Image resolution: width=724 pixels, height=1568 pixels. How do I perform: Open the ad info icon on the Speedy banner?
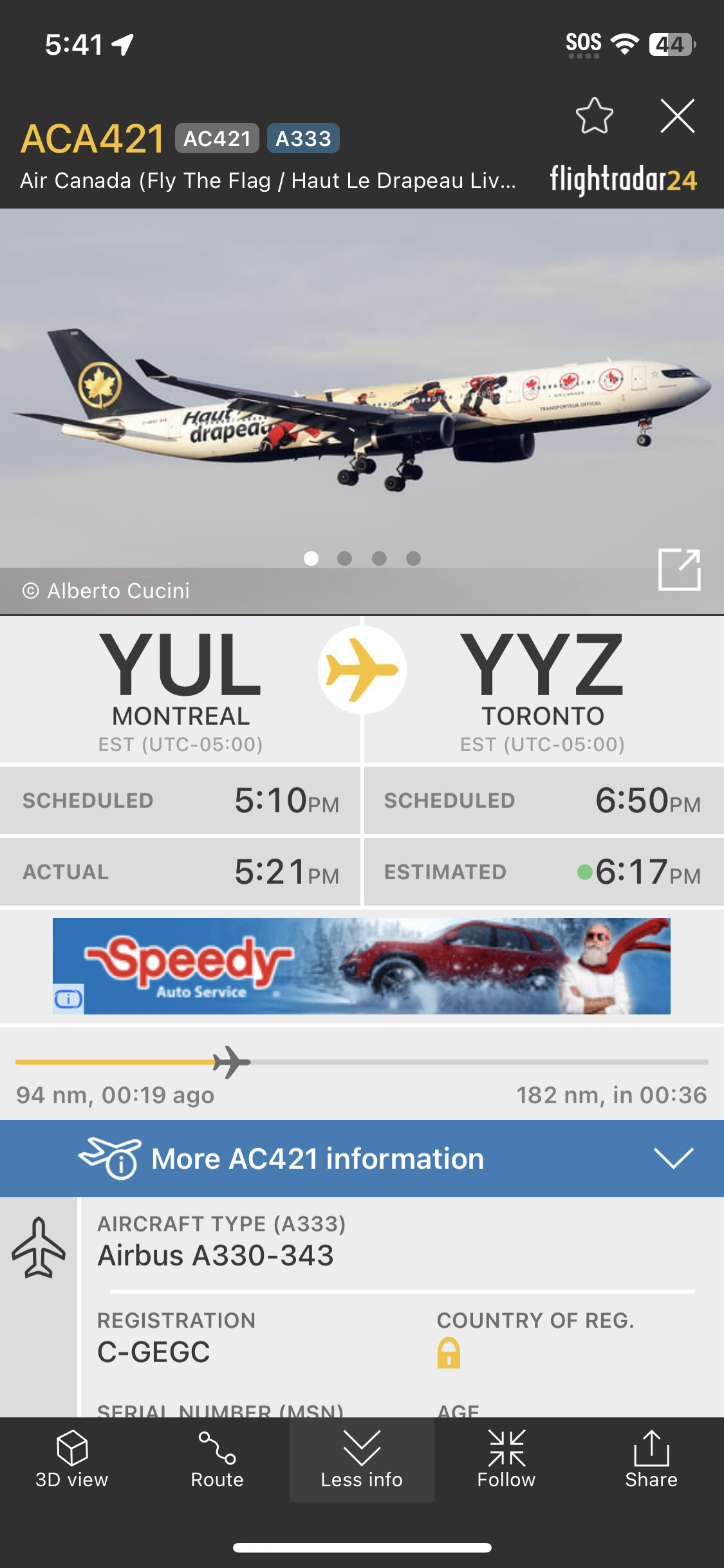(68, 999)
